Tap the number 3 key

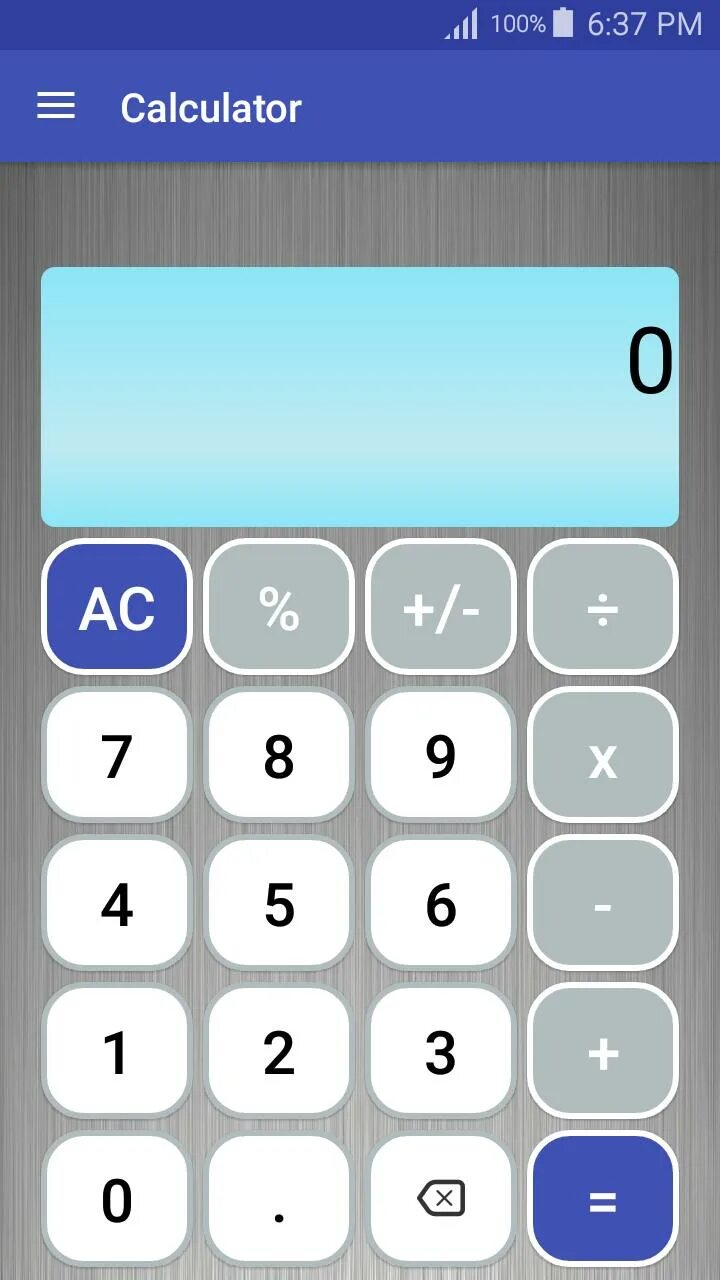(x=441, y=1052)
